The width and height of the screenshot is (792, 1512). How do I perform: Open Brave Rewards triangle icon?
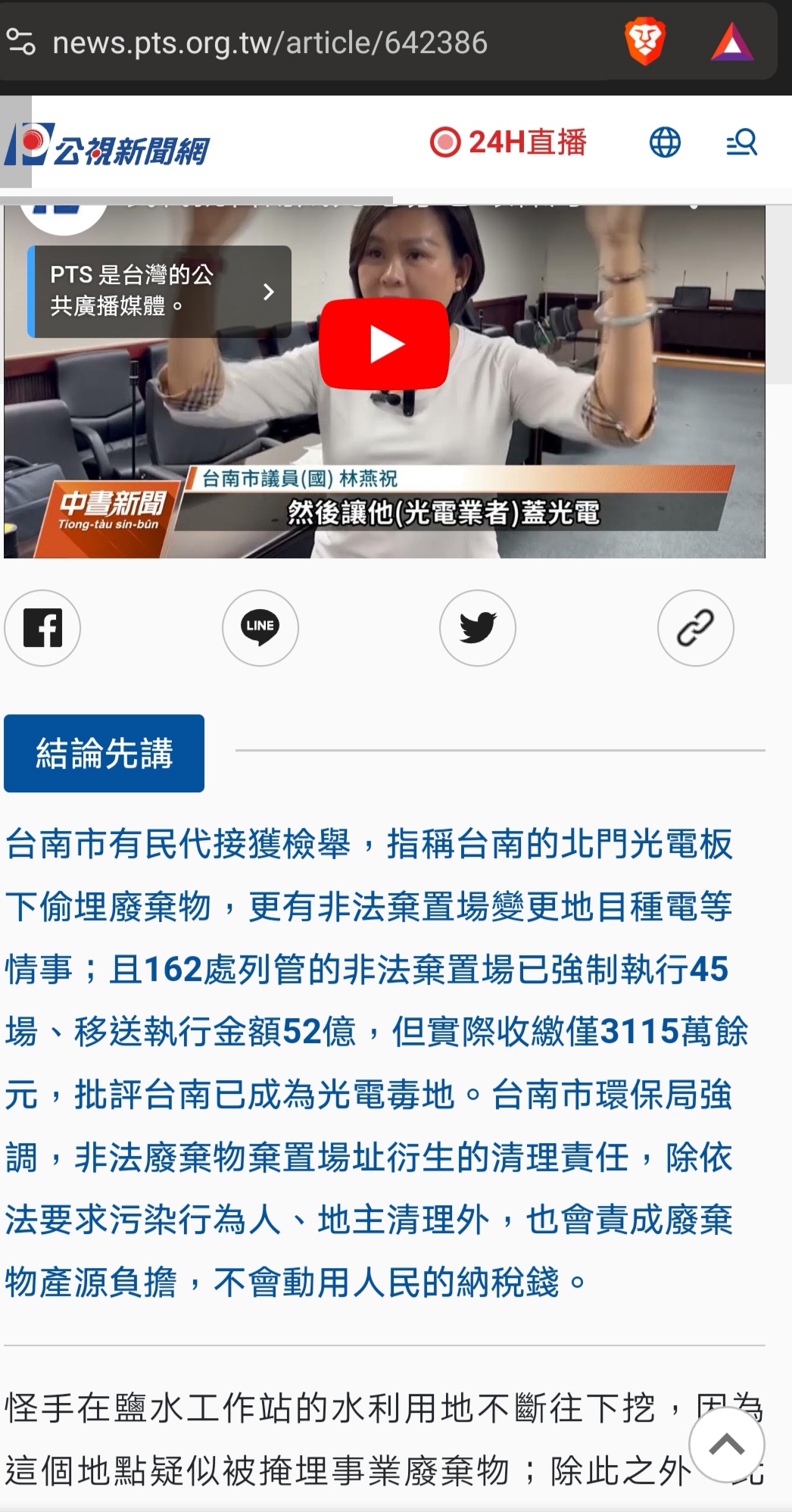point(731,42)
